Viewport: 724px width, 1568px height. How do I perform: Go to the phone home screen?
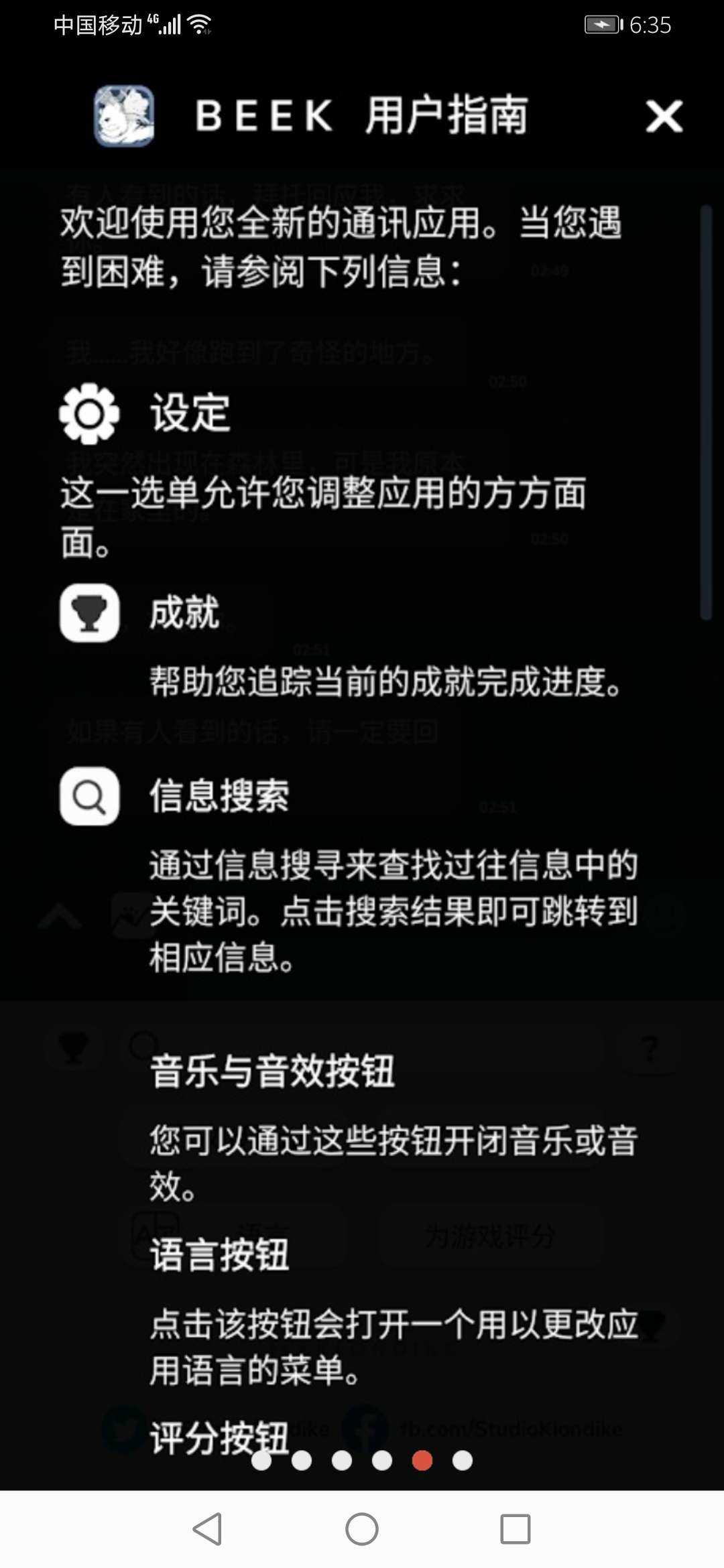point(362,1529)
